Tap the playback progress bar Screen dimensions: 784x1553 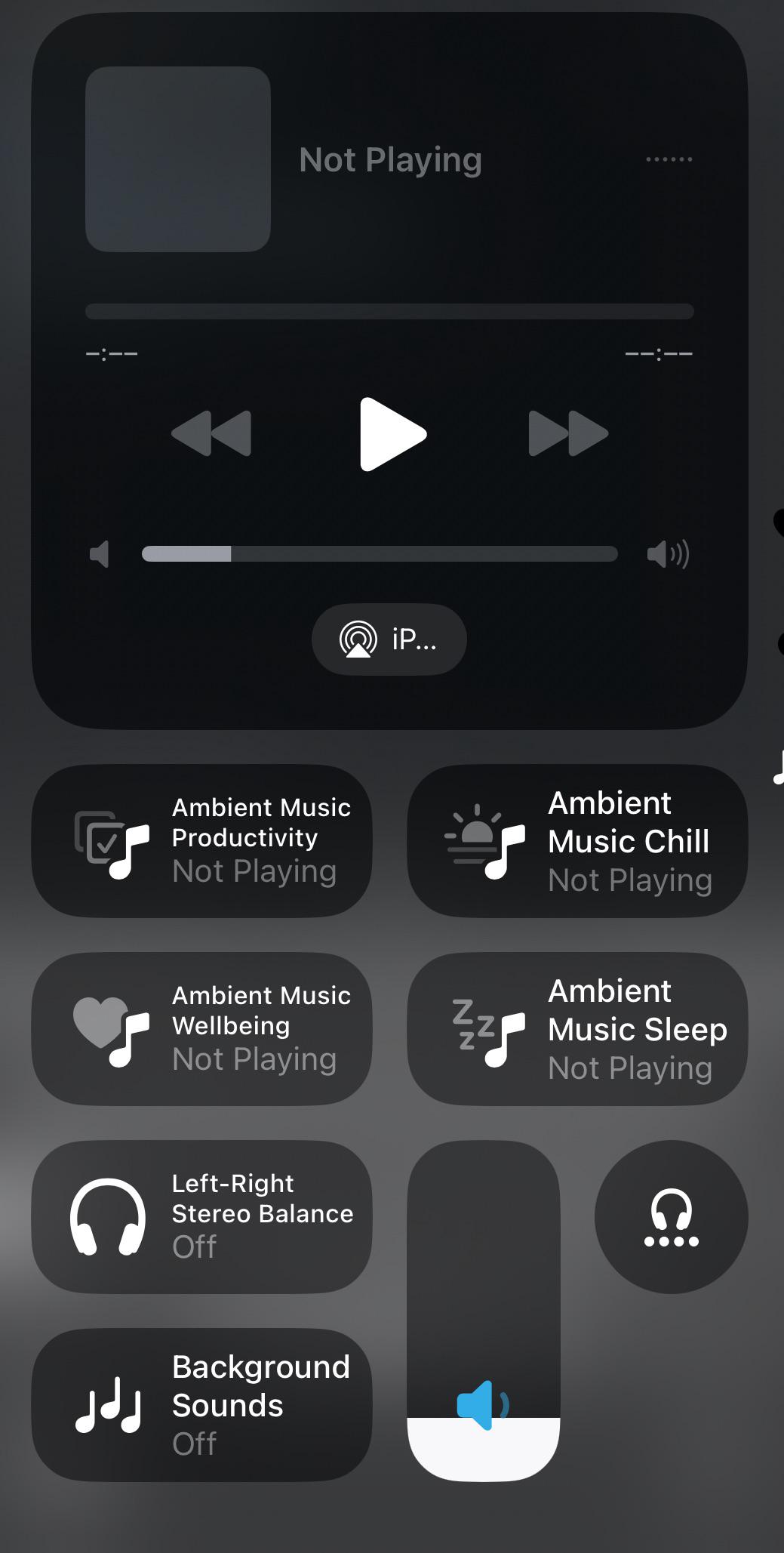tap(389, 311)
